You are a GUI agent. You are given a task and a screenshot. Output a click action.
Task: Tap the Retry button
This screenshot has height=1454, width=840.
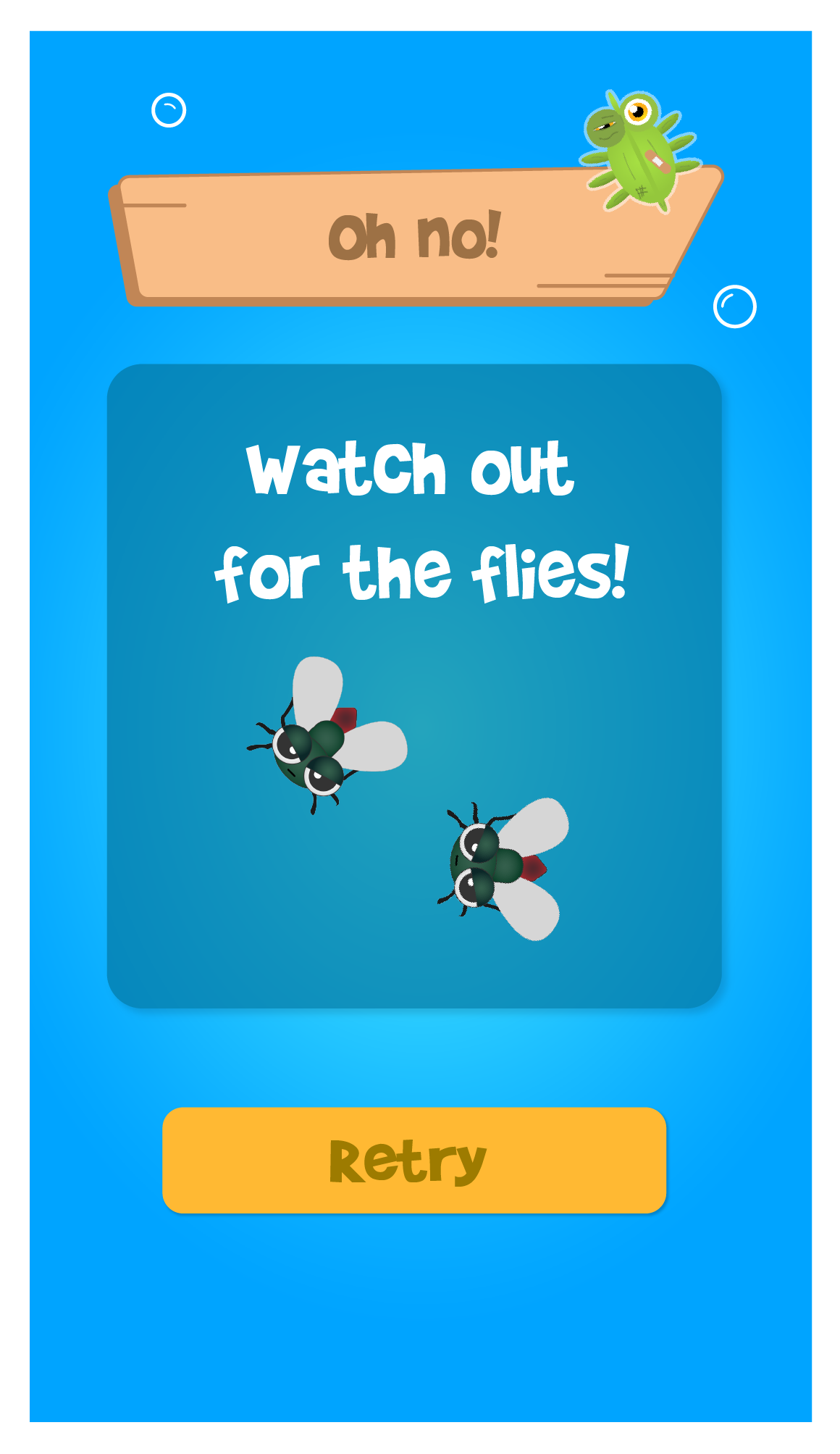(x=413, y=1160)
